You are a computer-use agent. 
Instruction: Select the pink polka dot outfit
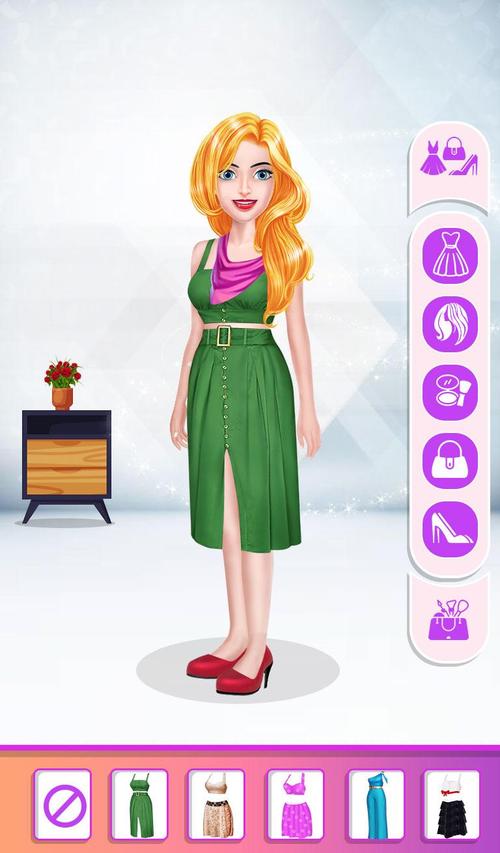coord(295,804)
